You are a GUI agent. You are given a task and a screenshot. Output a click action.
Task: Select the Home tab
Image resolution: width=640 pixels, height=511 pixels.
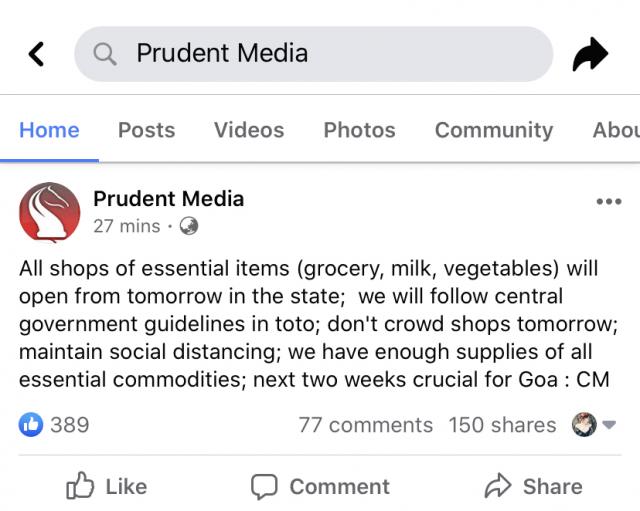click(x=49, y=130)
